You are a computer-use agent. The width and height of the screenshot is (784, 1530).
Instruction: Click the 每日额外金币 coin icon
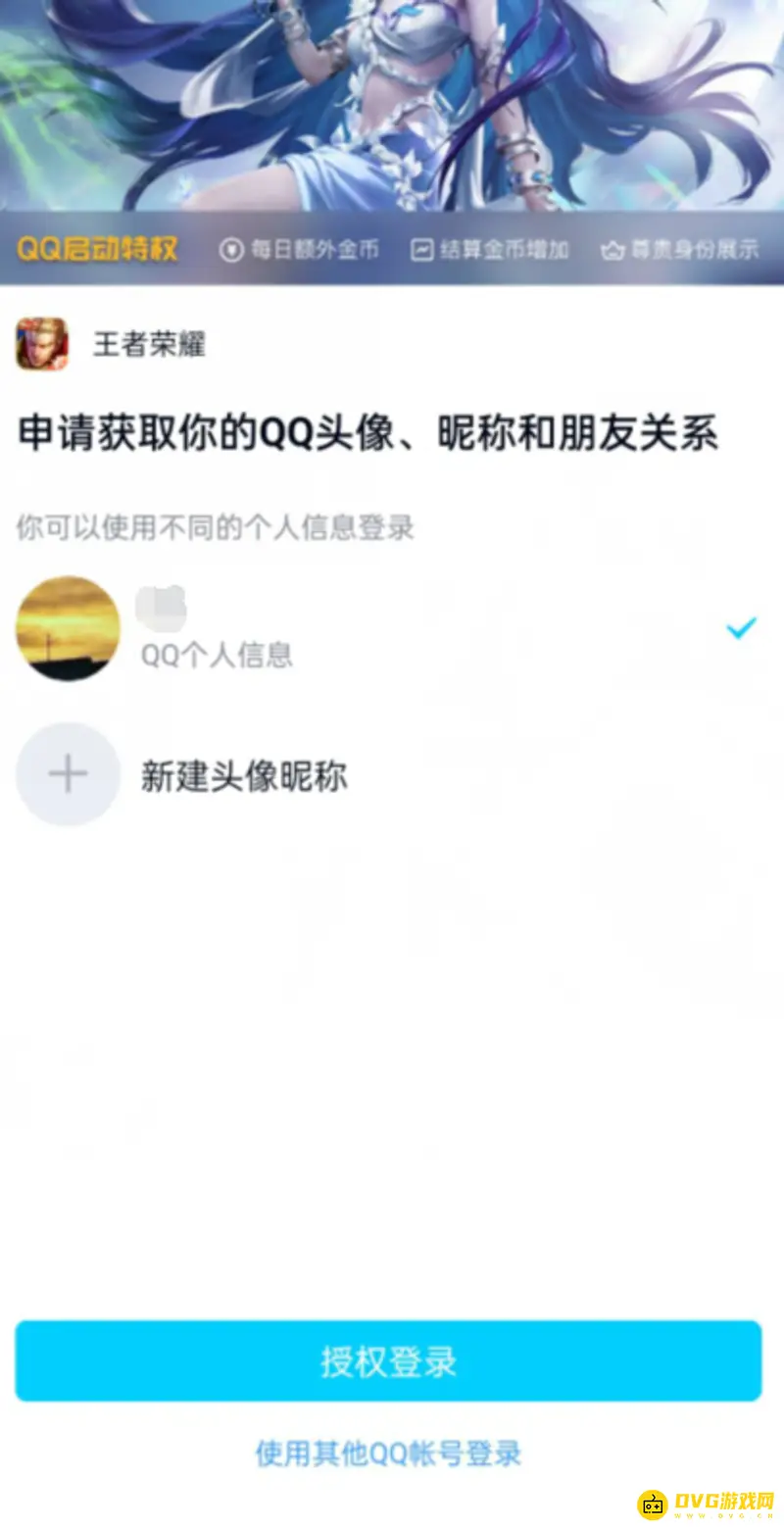coord(229,248)
